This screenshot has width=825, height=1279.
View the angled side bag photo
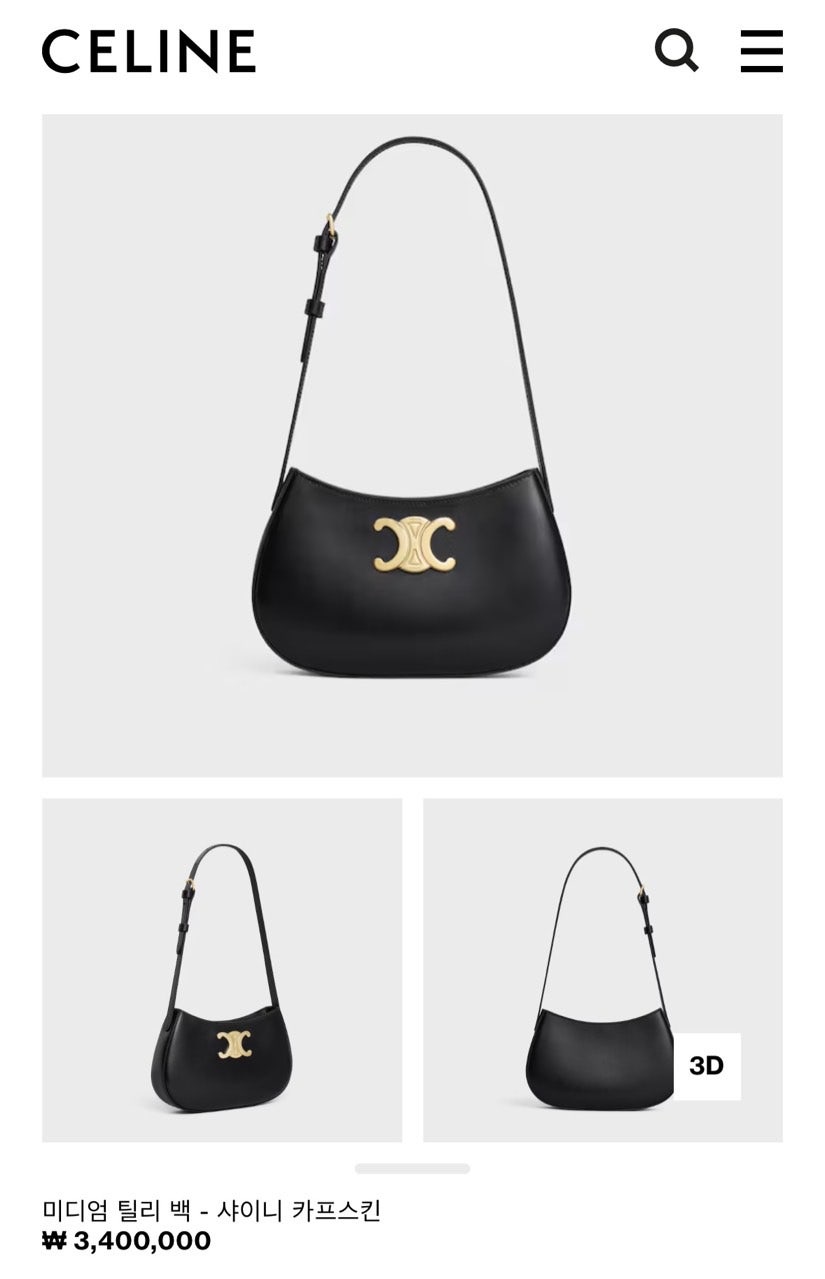click(x=222, y=969)
